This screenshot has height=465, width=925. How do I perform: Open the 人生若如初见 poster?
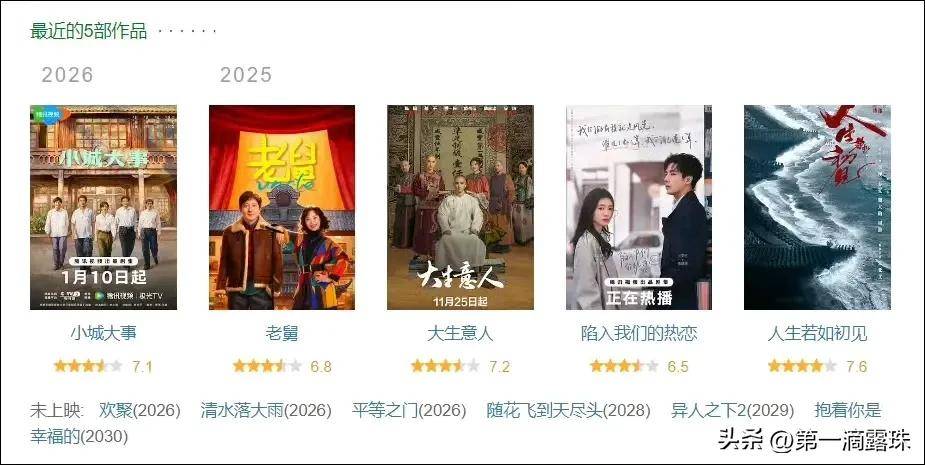[817, 207]
